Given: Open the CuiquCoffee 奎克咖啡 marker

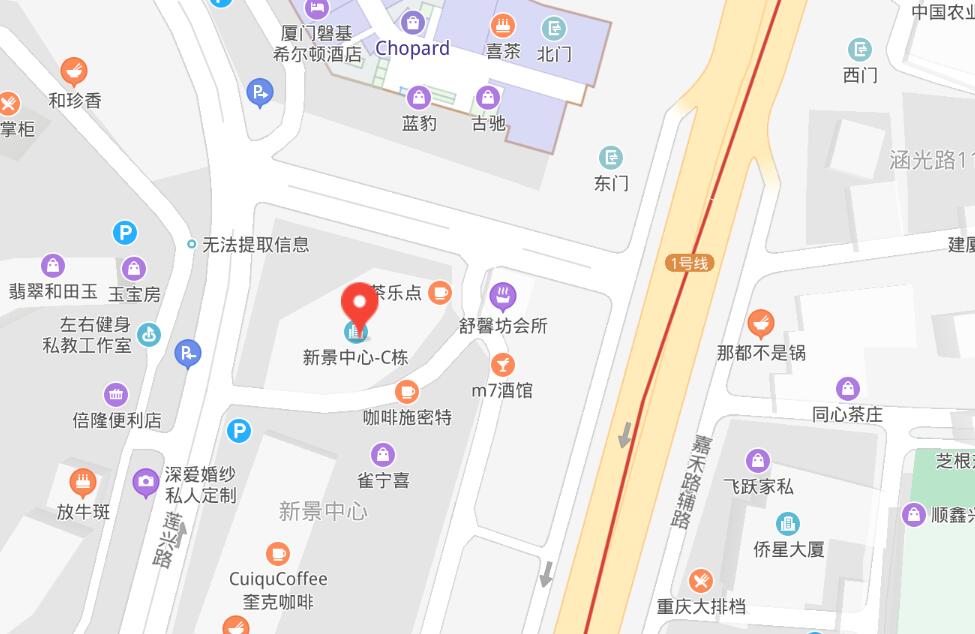Looking at the screenshot, I should point(278,554).
